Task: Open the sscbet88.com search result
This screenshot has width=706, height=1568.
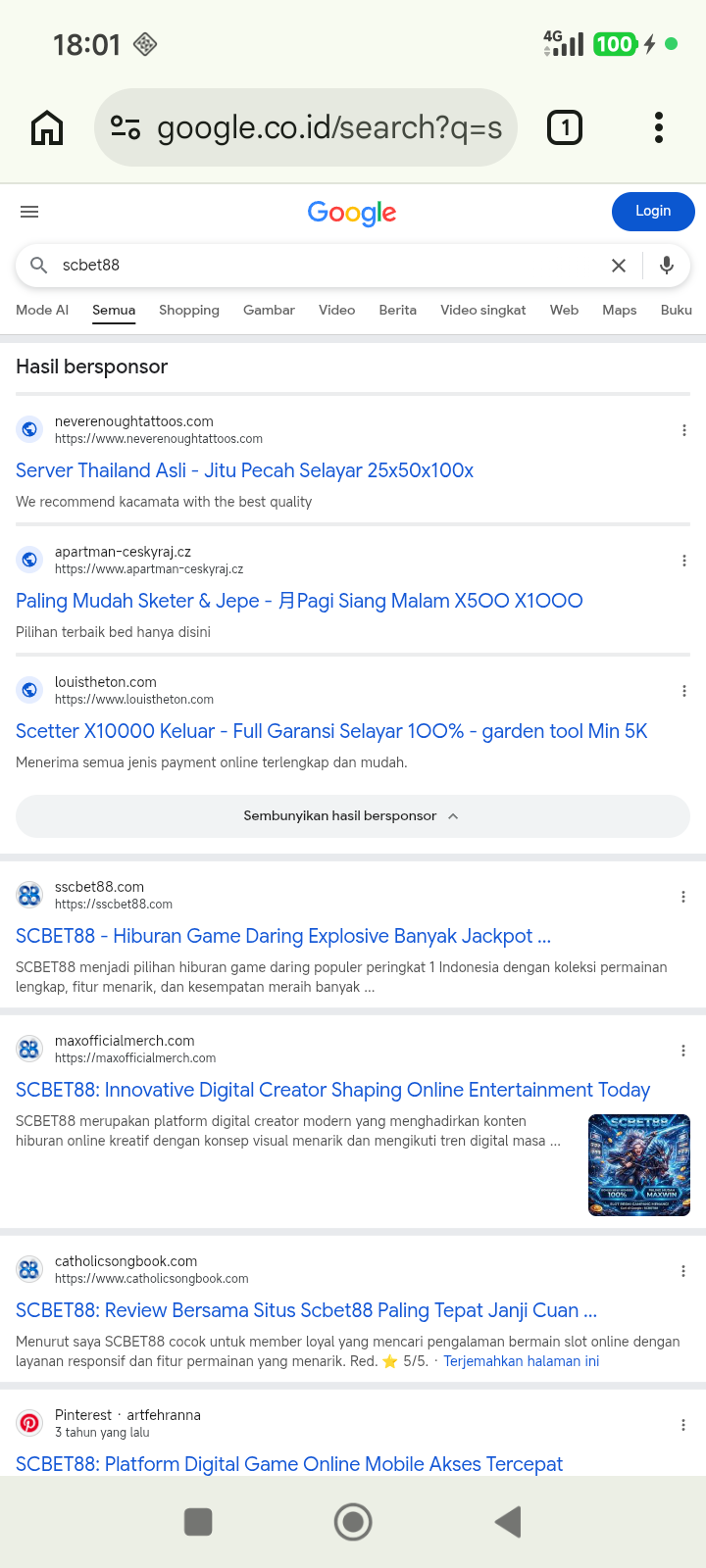Action: coord(283,936)
